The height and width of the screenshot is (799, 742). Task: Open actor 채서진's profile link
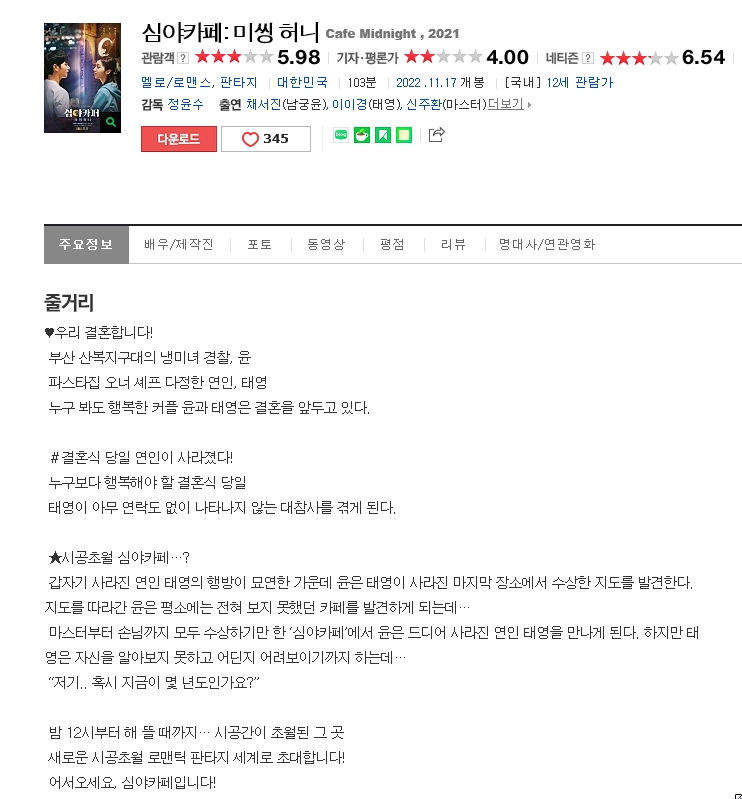(x=264, y=104)
